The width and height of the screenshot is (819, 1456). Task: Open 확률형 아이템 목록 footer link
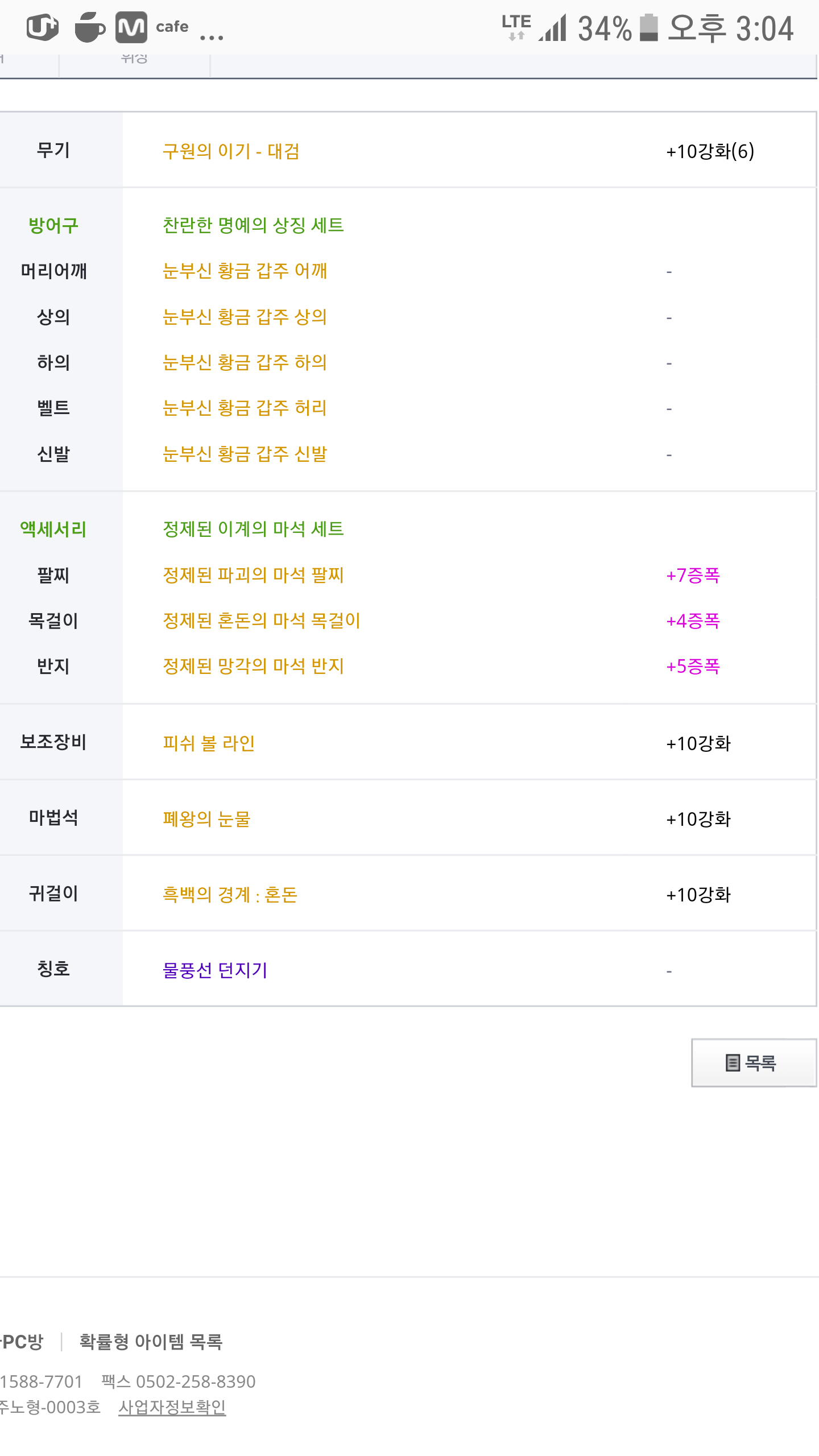pos(151,1342)
